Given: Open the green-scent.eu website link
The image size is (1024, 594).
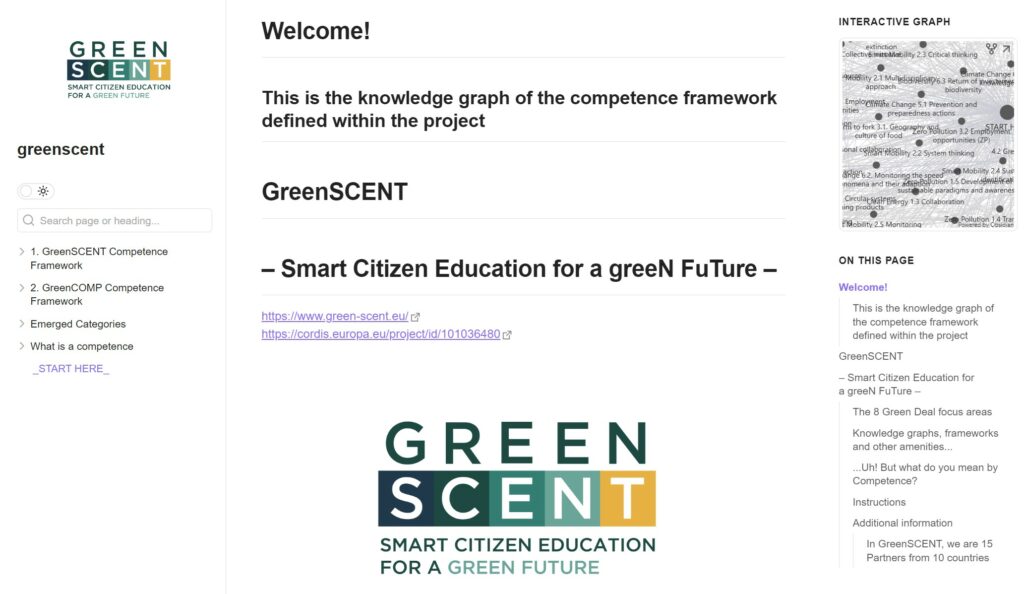Looking at the screenshot, I should pyautogui.click(x=334, y=316).
